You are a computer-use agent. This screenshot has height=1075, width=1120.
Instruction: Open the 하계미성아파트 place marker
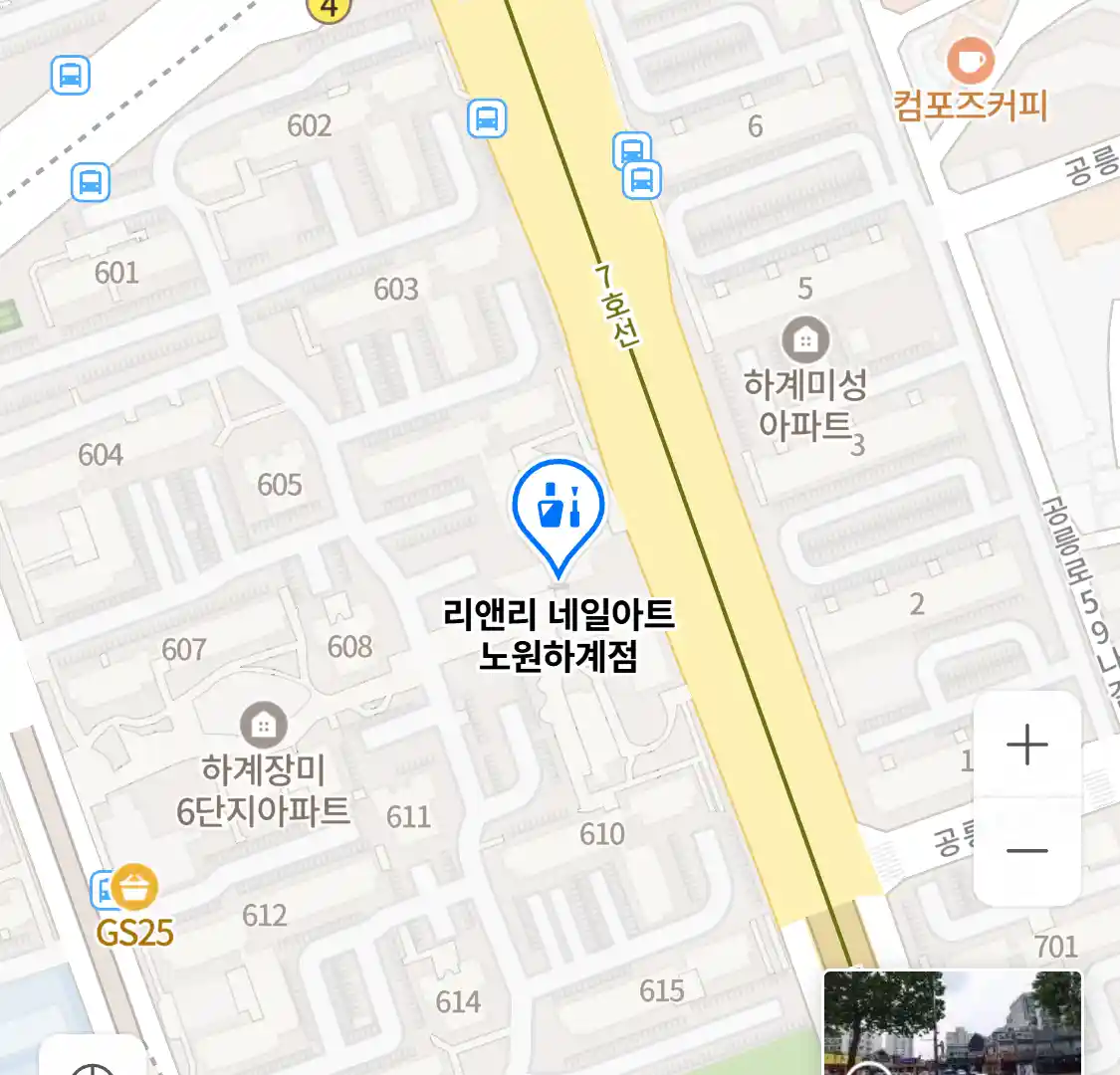tap(805, 340)
